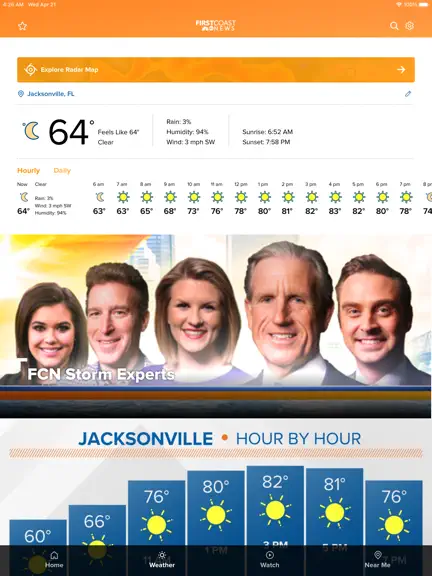
Task: Open the FCN Storm Experts card
Action: pos(216,326)
